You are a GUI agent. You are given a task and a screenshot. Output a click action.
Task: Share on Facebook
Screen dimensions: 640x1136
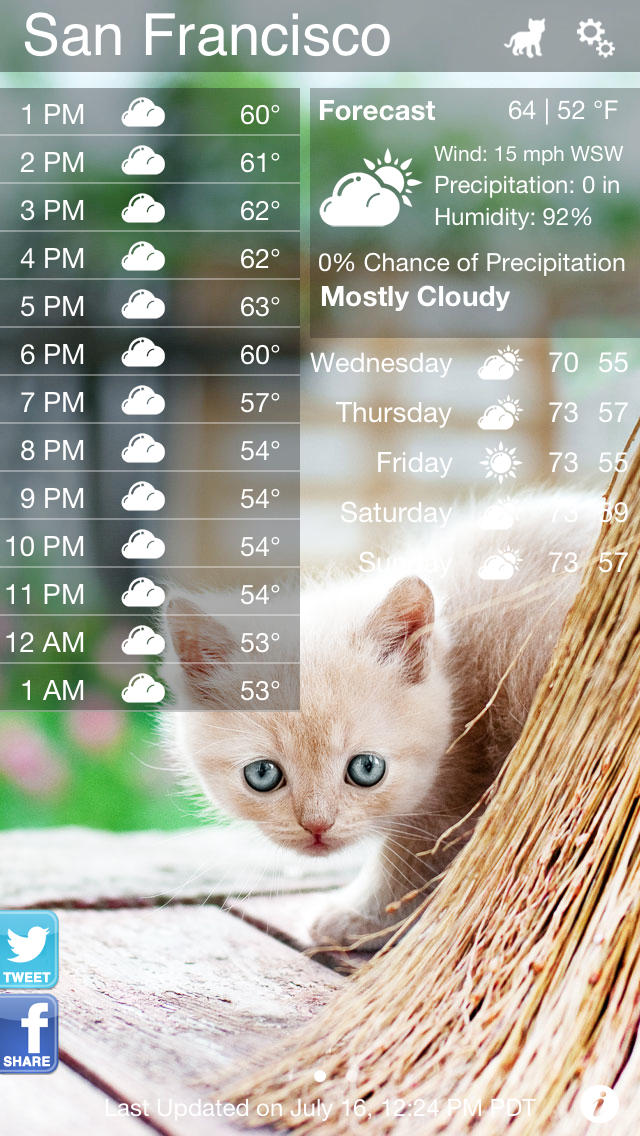click(28, 1034)
